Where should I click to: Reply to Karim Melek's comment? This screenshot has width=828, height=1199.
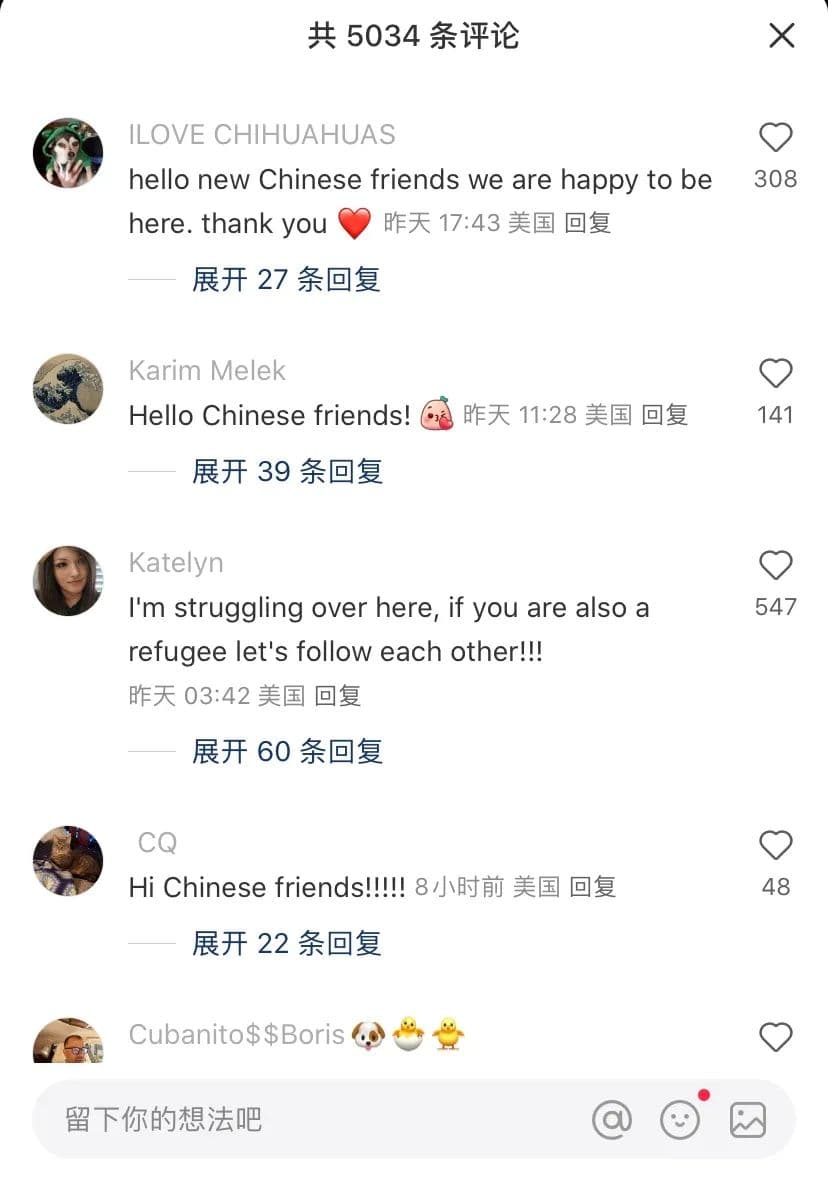pos(664,415)
